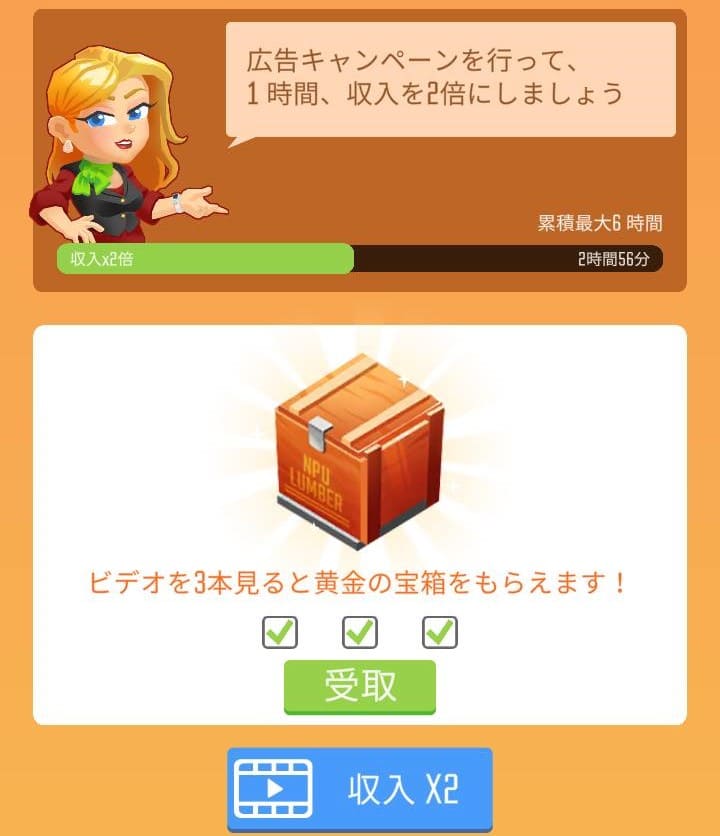The height and width of the screenshot is (836, 720).
Task: Tap the 受取 claim reward button
Action: 360,685
